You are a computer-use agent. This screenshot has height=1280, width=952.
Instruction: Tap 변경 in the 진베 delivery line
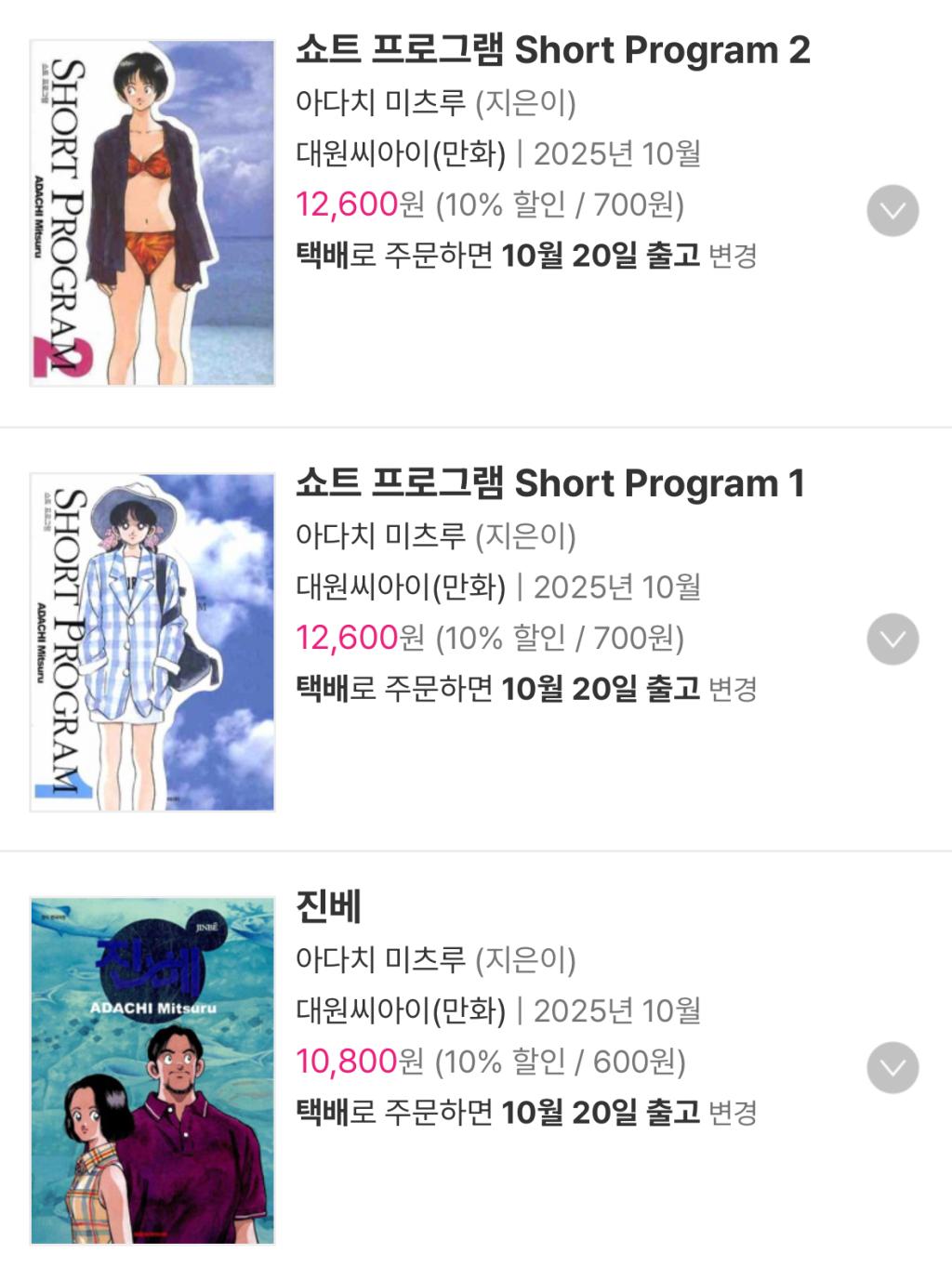(733, 1113)
